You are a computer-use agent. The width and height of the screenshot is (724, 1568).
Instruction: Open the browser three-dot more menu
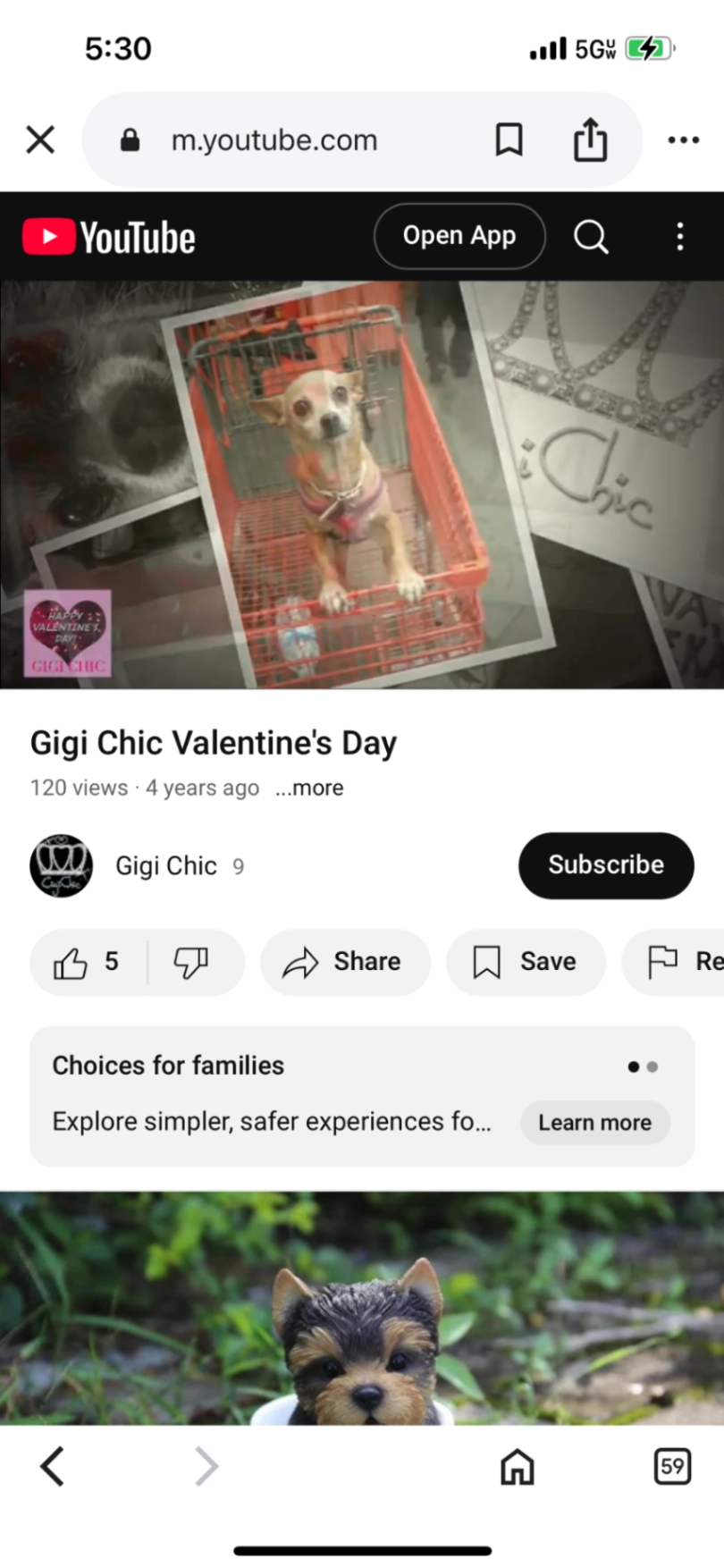(x=683, y=140)
